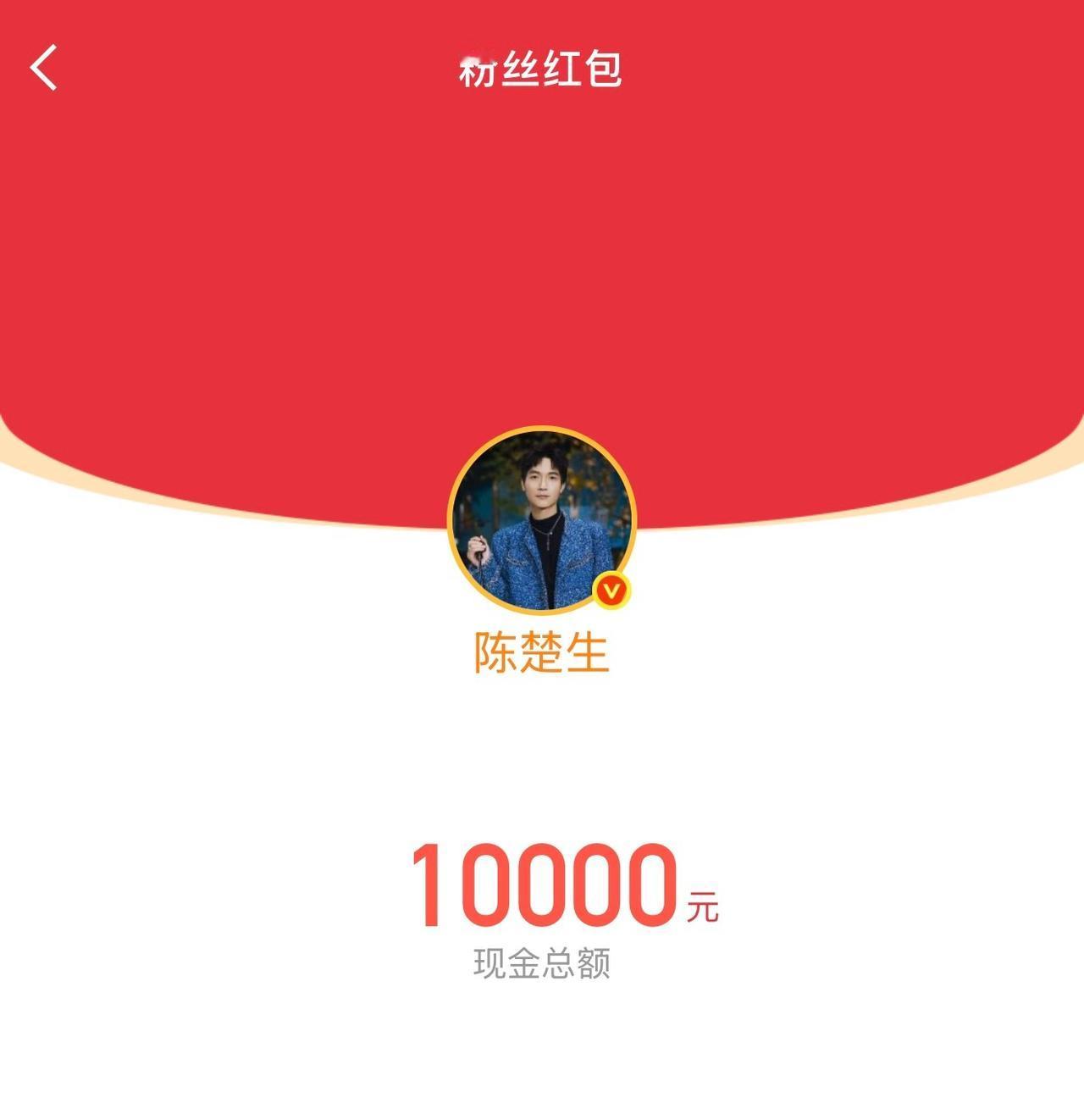Tap the title text at the top center

click(542, 74)
